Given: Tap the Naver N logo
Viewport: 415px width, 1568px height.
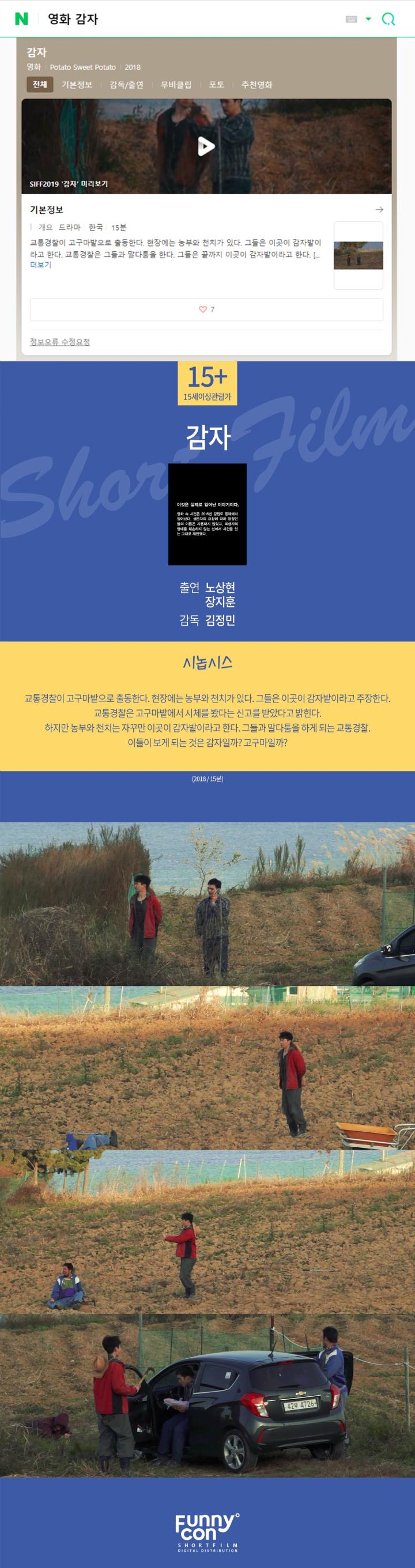Looking at the screenshot, I should (x=21, y=19).
